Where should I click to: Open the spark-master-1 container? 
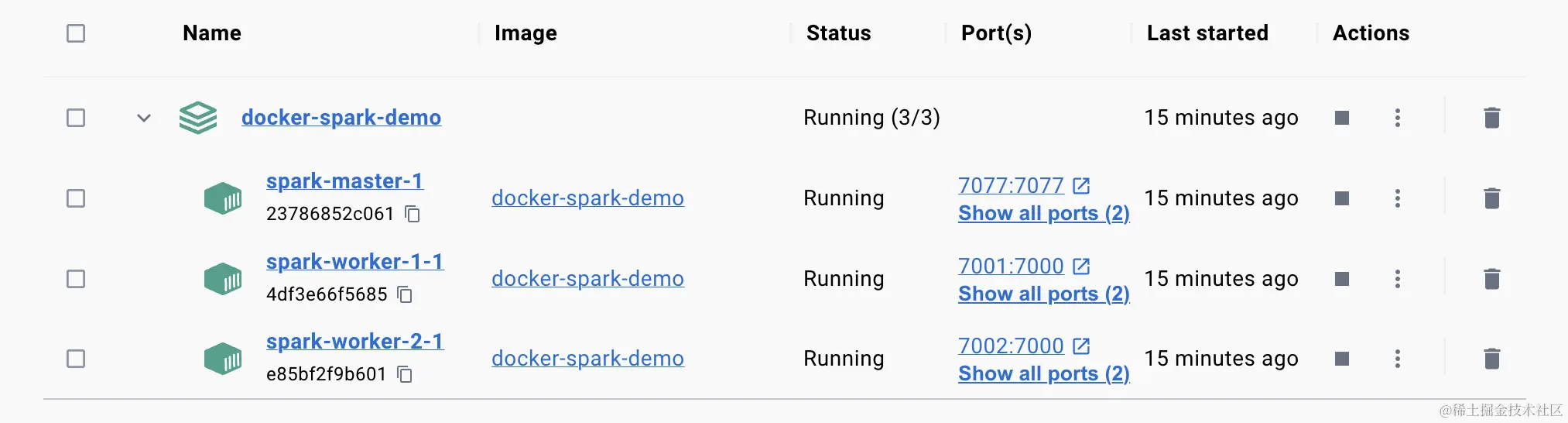tap(344, 181)
